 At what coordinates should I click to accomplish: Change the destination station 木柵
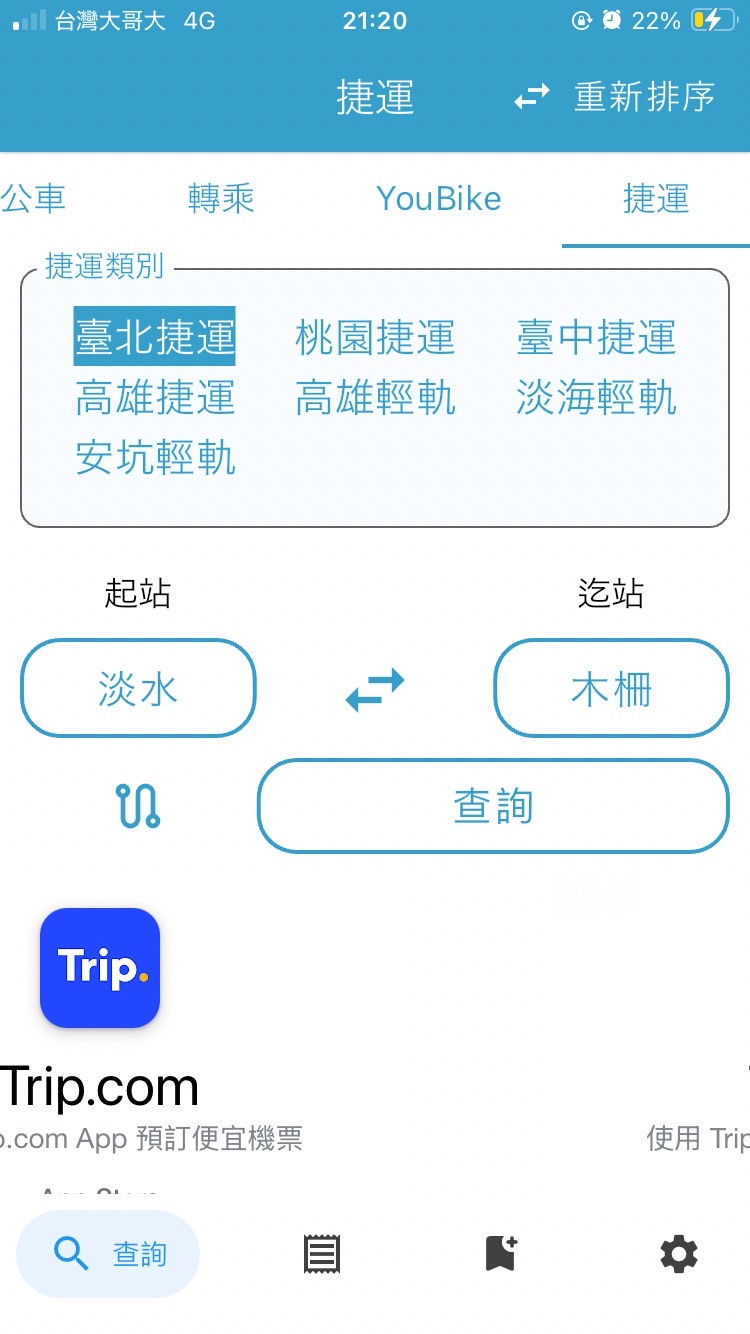tap(611, 689)
